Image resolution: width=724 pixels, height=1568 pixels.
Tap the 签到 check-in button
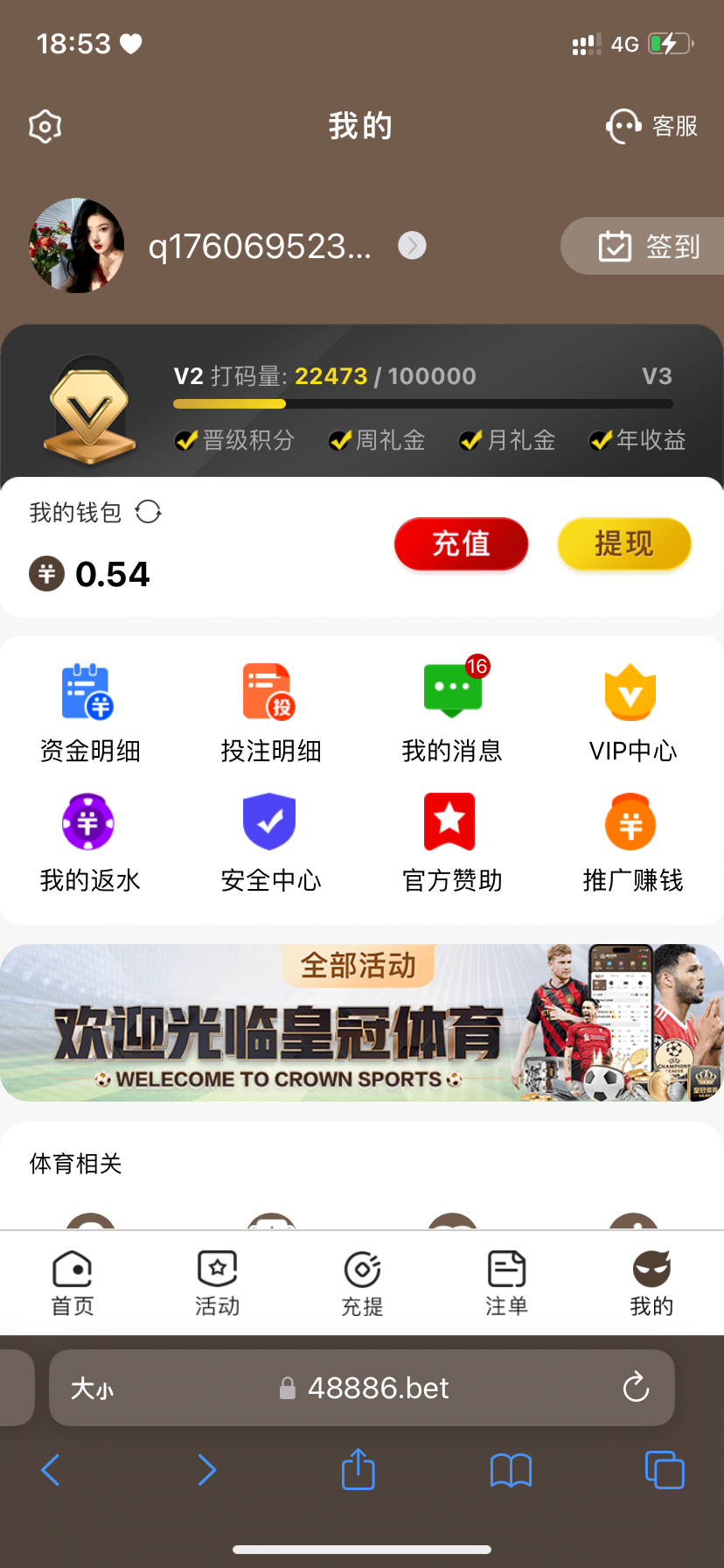click(x=648, y=247)
